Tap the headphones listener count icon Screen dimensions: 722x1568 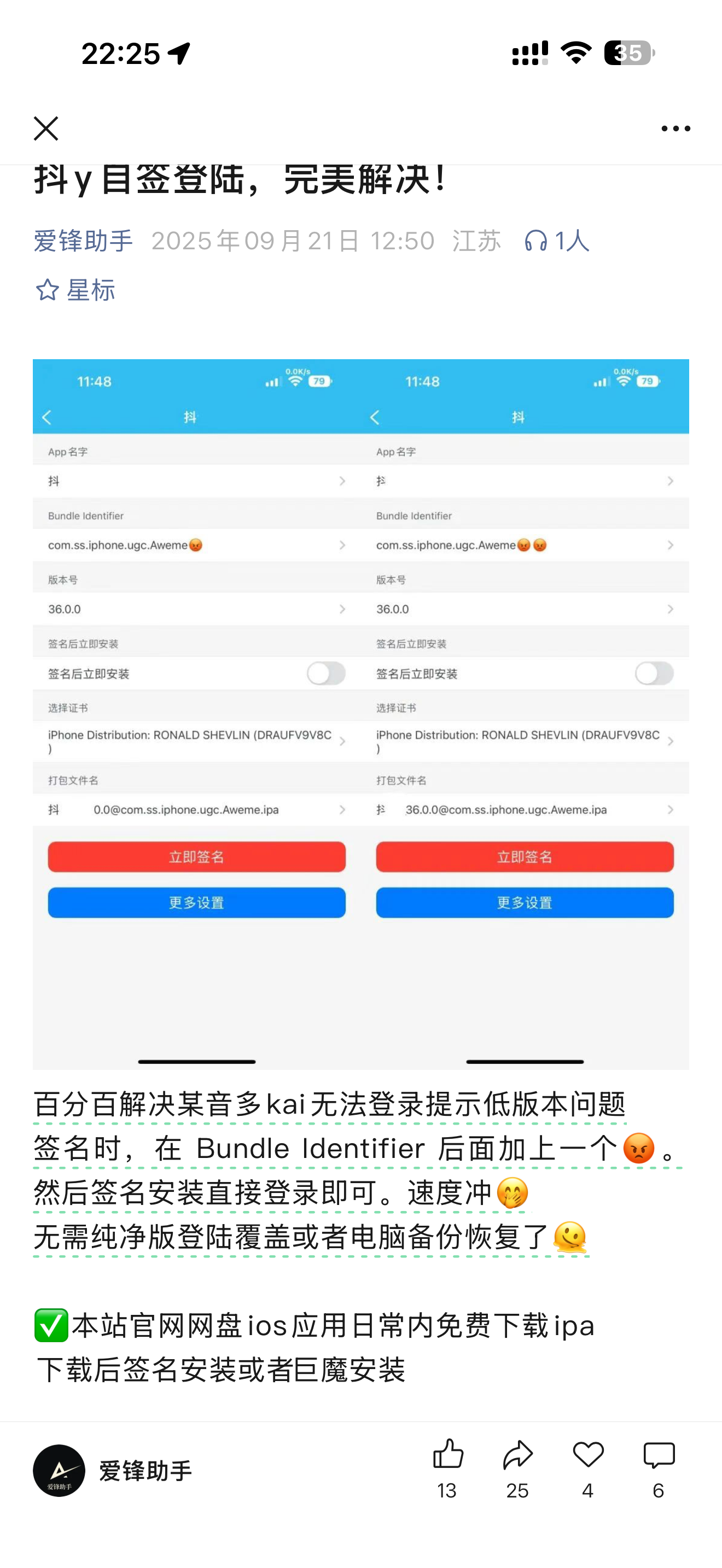pyautogui.click(x=537, y=242)
